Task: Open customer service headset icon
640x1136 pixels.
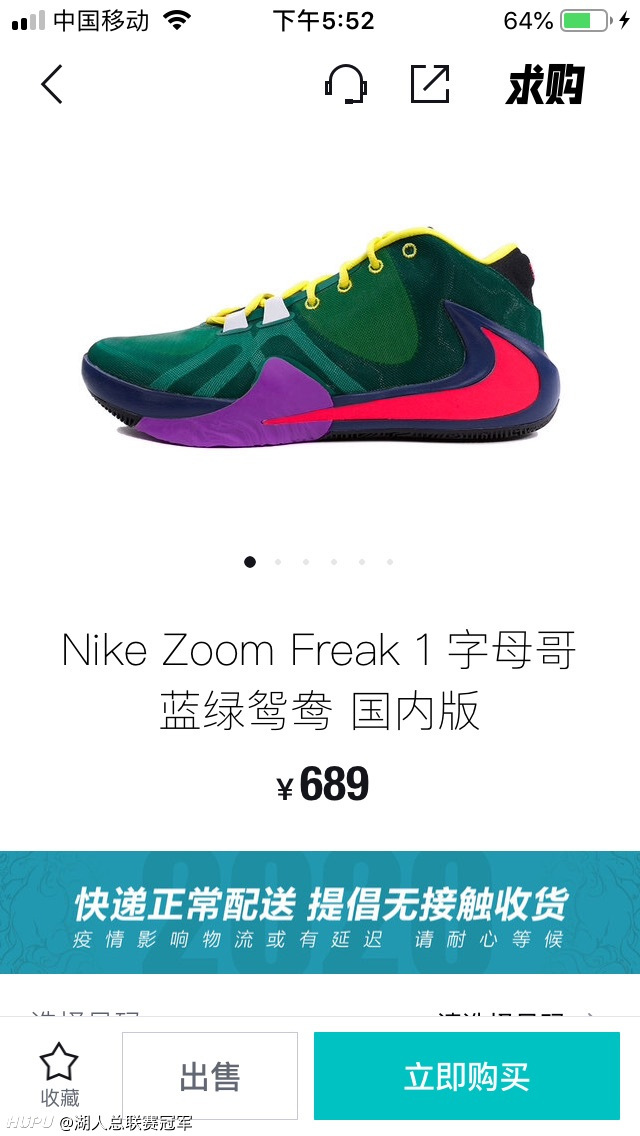Action: coord(345,84)
